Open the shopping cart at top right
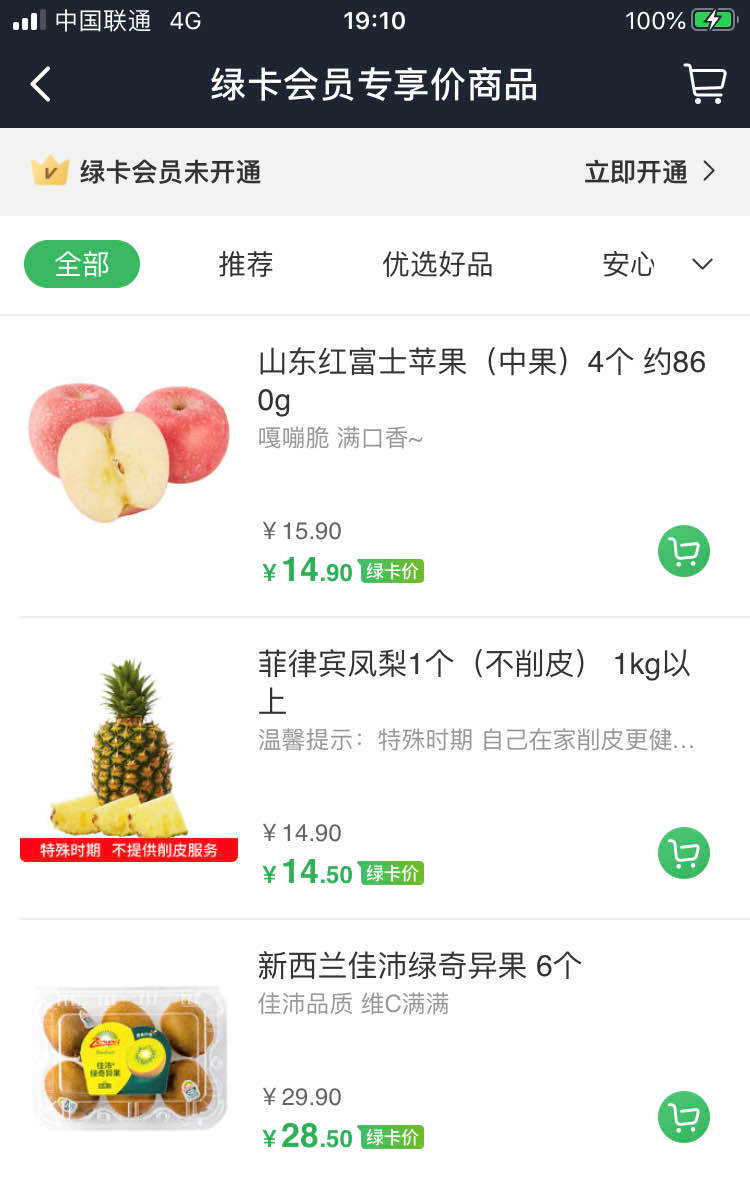The width and height of the screenshot is (750, 1180). pos(706,84)
